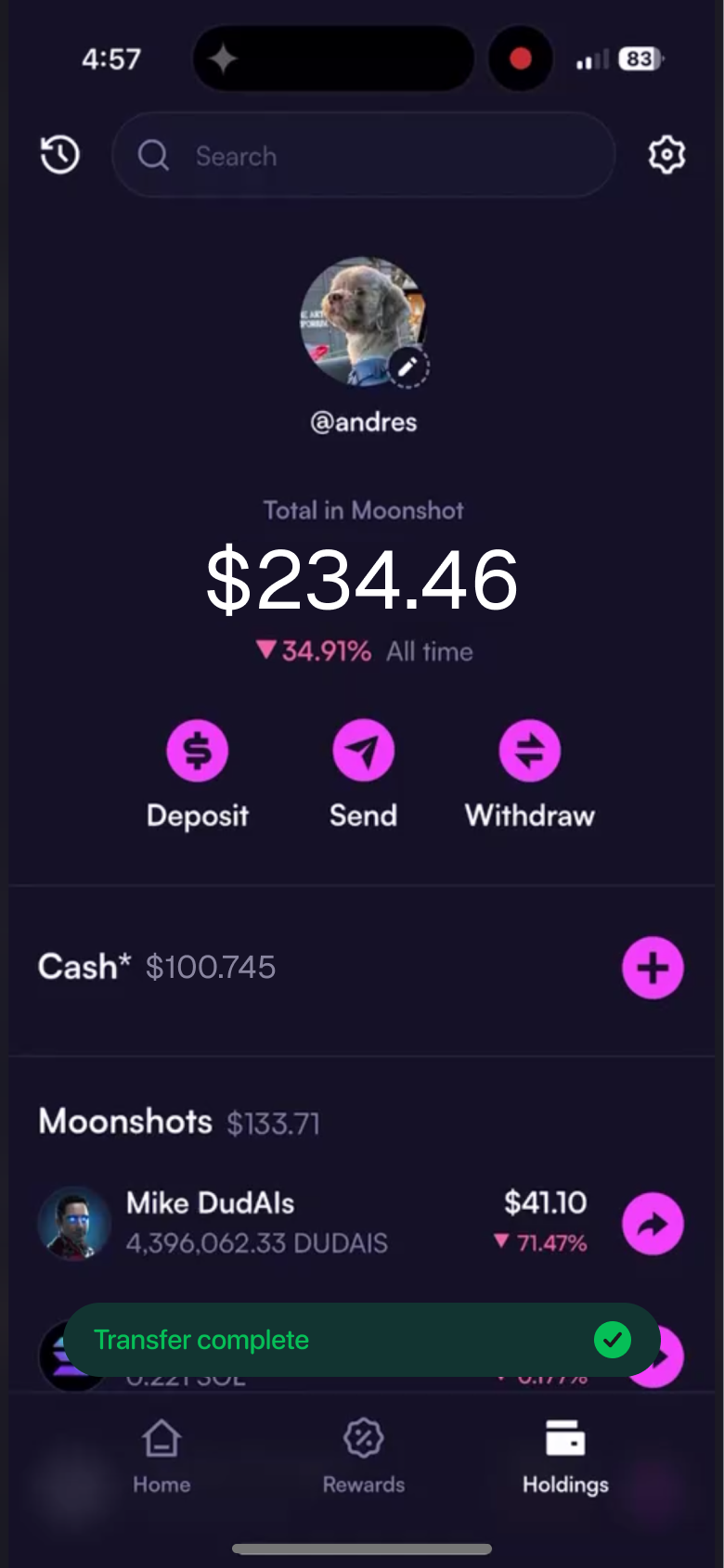Tap the Deposit button
This screenshot has height=1568, width=724.
click(197, 751)
